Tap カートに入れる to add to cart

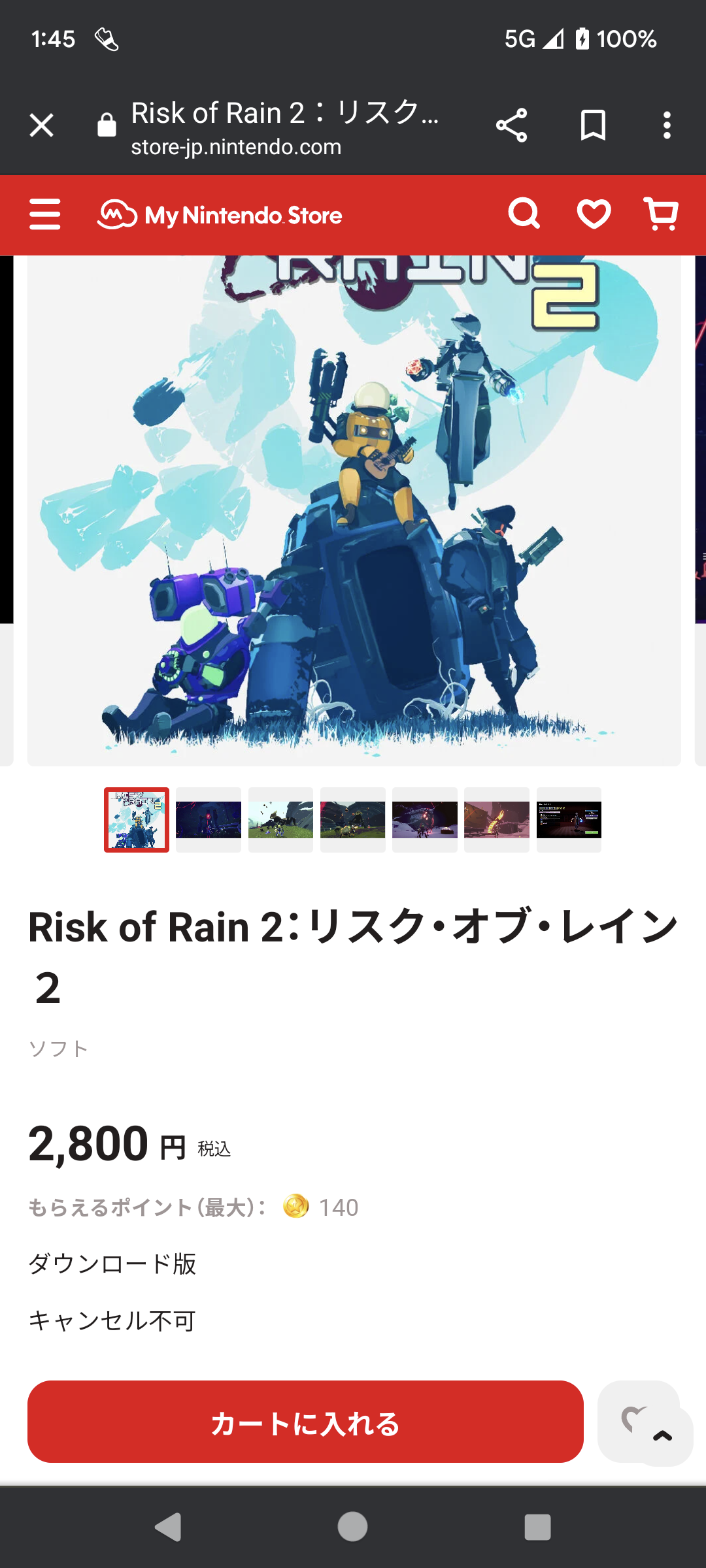(x=305, y=1422)
